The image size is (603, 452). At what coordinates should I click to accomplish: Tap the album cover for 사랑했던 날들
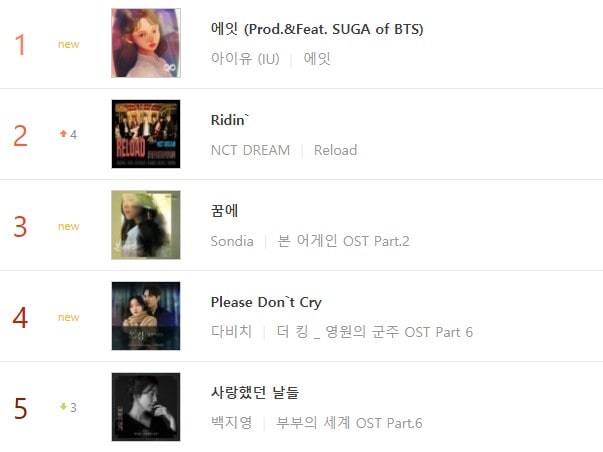pyautogui.click(x=146, y=406)
